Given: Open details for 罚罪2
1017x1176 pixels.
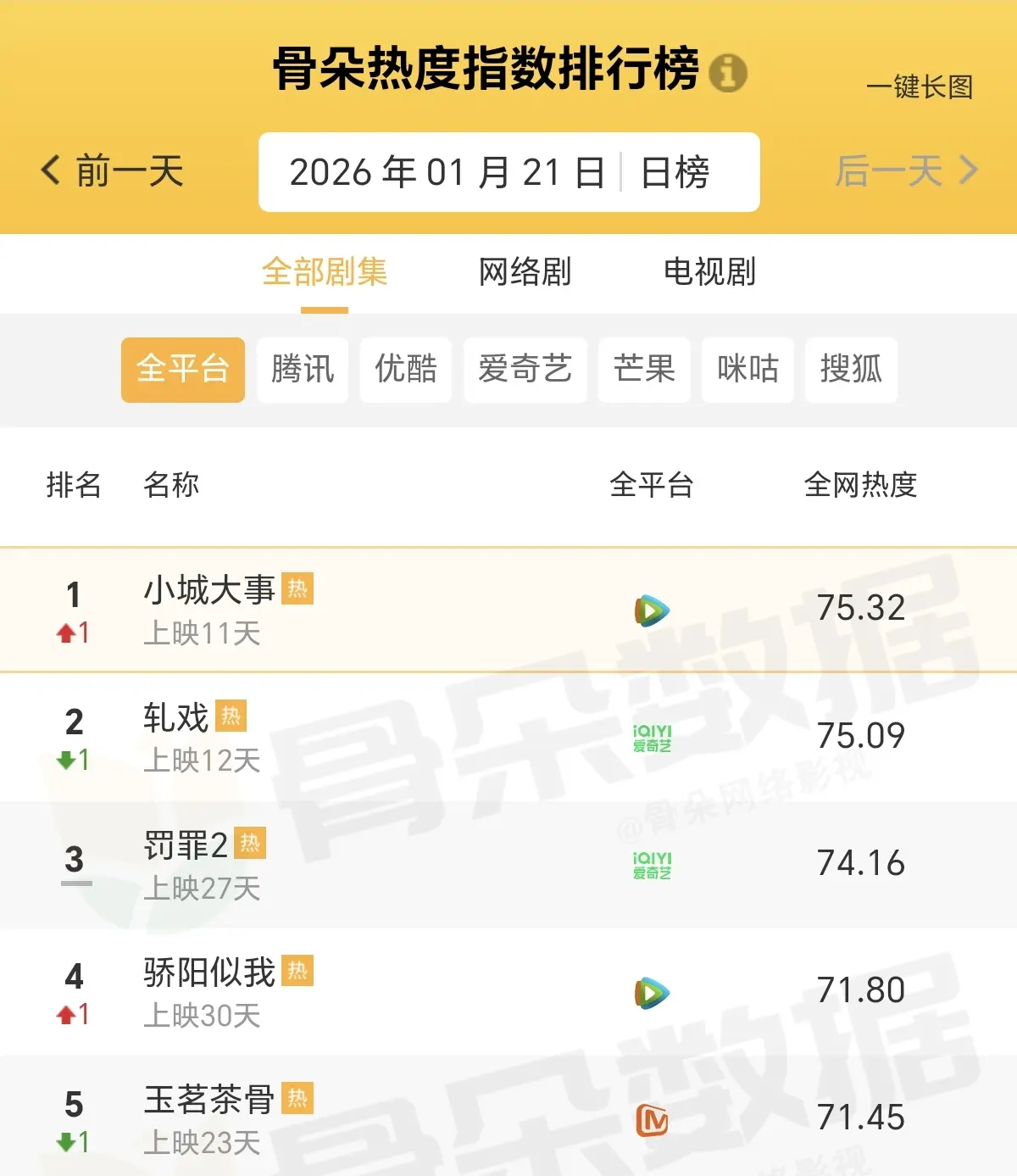Looking at the screenshot, I should click(x=186, y=845).
